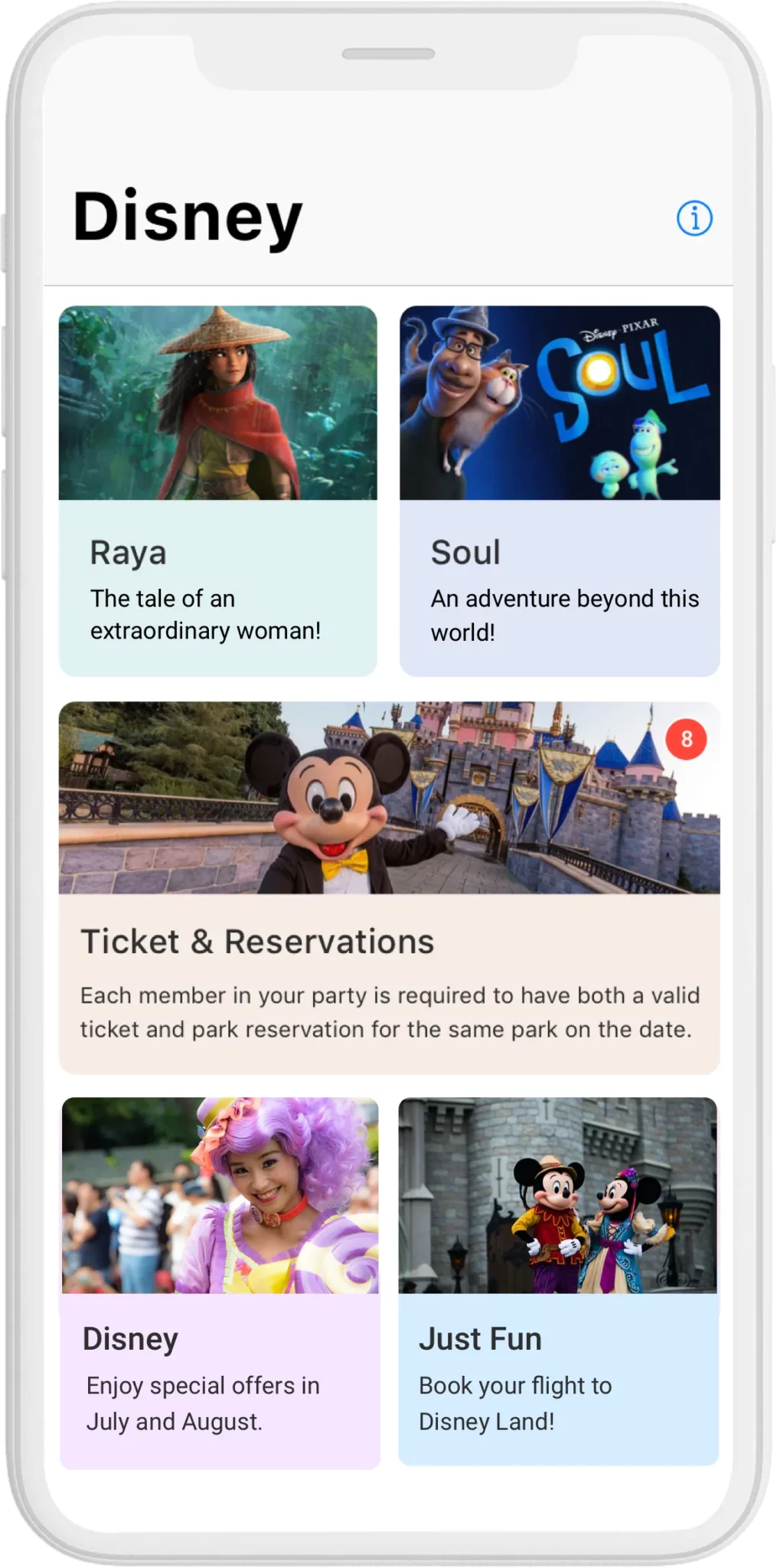Open the info icon in the header
This screenshot has width=777, height=1568.
(694, 218)
